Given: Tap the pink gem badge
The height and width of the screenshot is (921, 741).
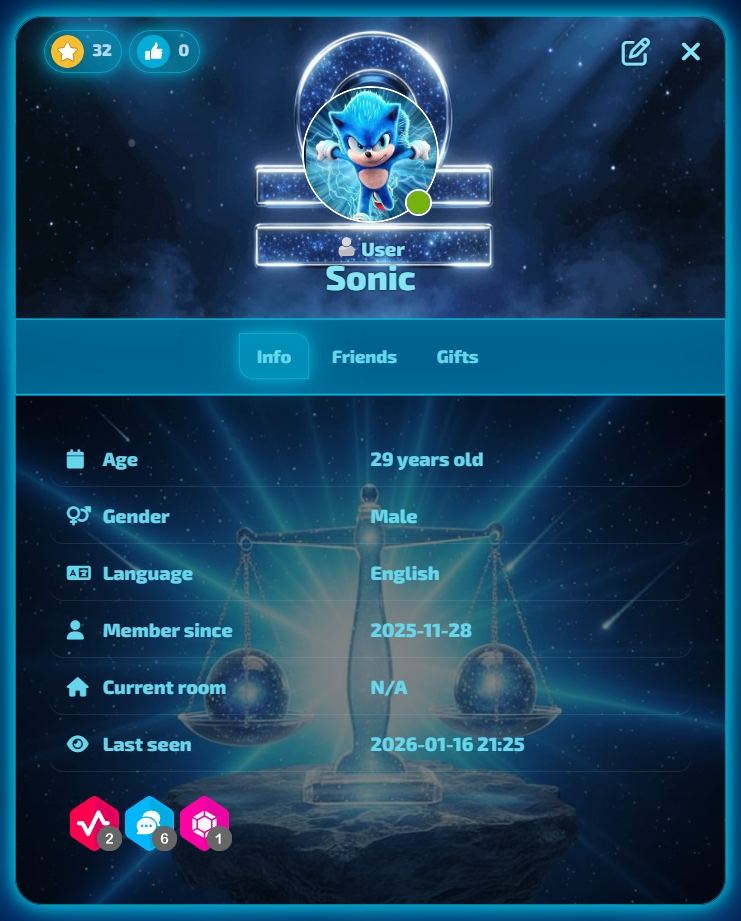Looking at the screenshot, I should (x=204, y=823).
